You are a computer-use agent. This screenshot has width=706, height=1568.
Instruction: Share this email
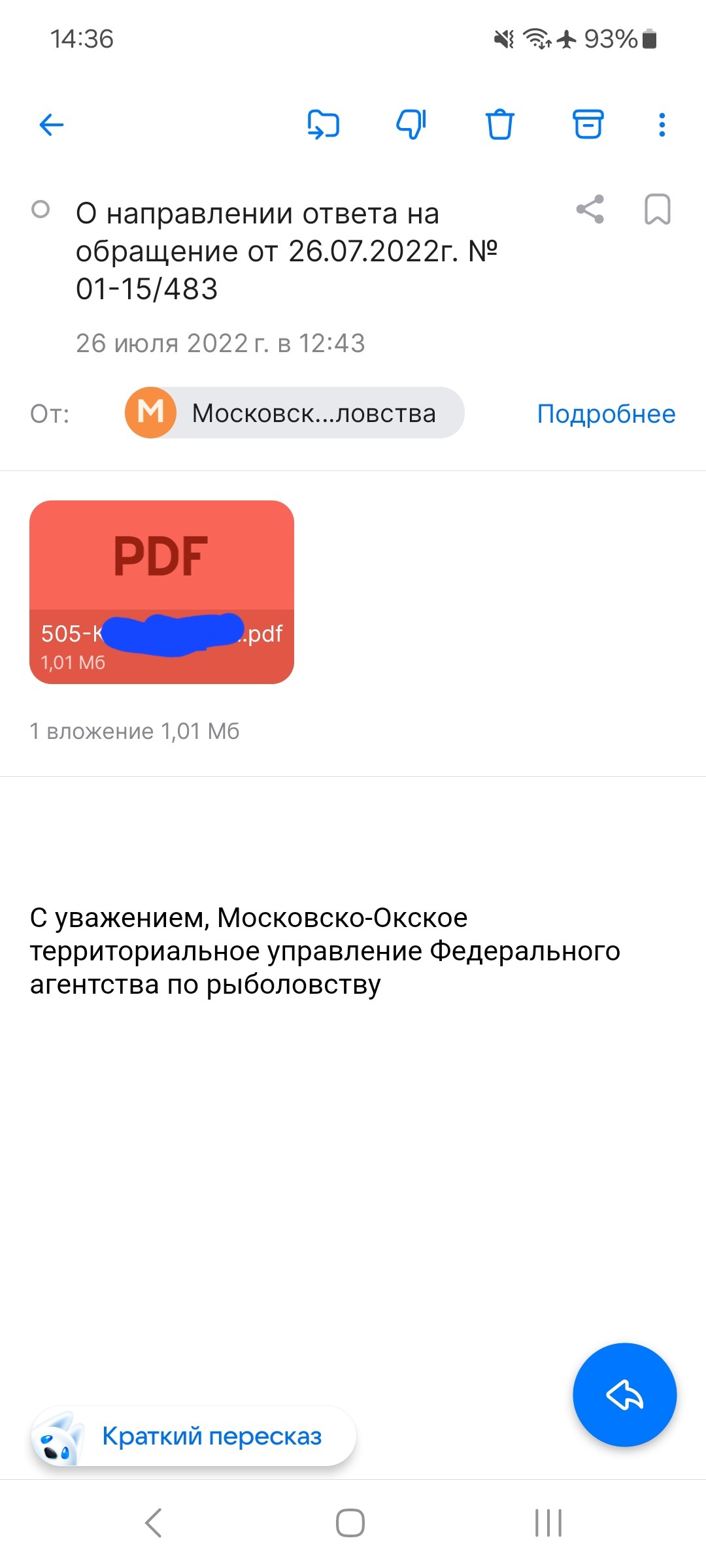tap(590, 210)
